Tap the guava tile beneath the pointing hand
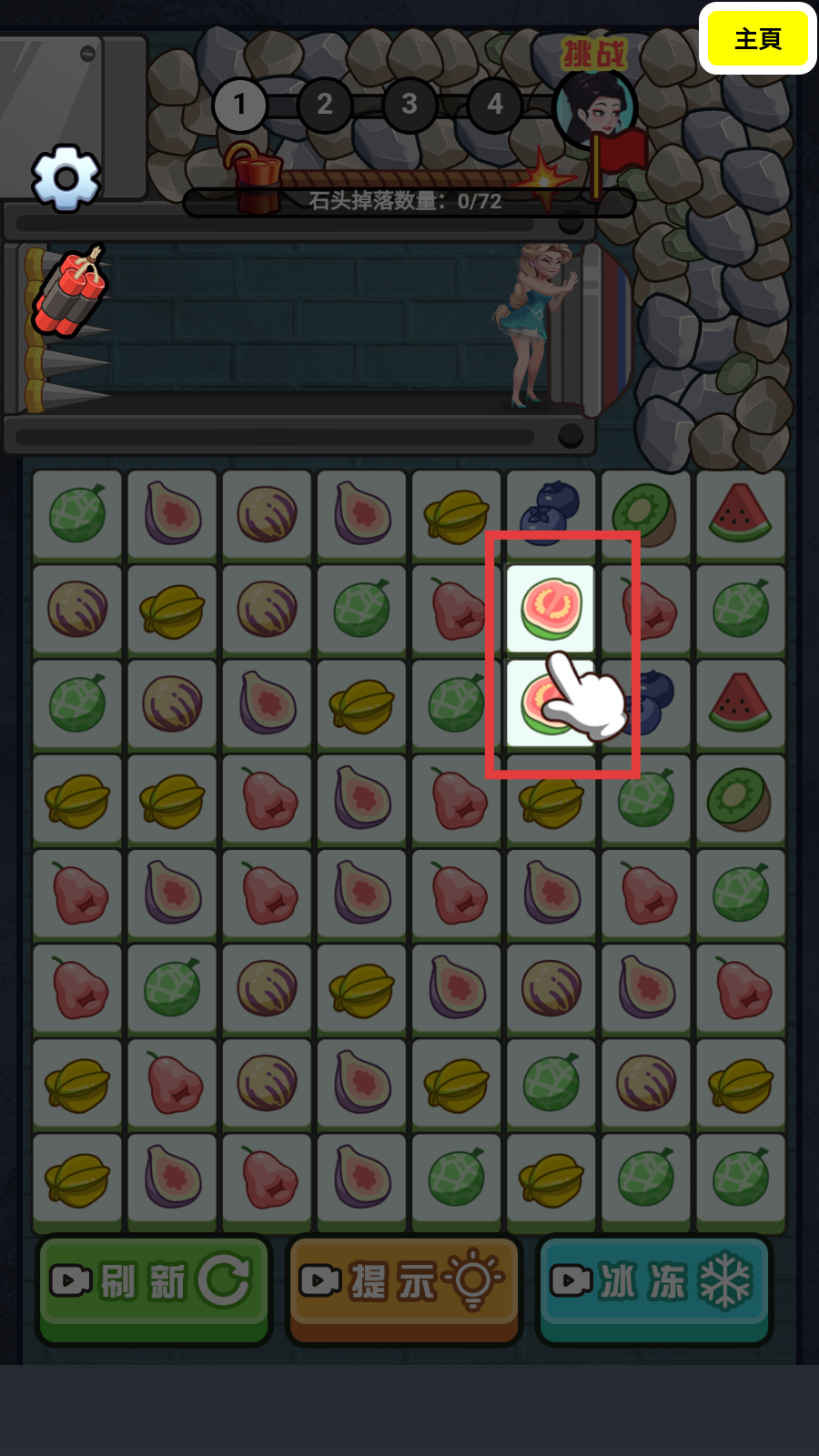 [x=551, y=703]
